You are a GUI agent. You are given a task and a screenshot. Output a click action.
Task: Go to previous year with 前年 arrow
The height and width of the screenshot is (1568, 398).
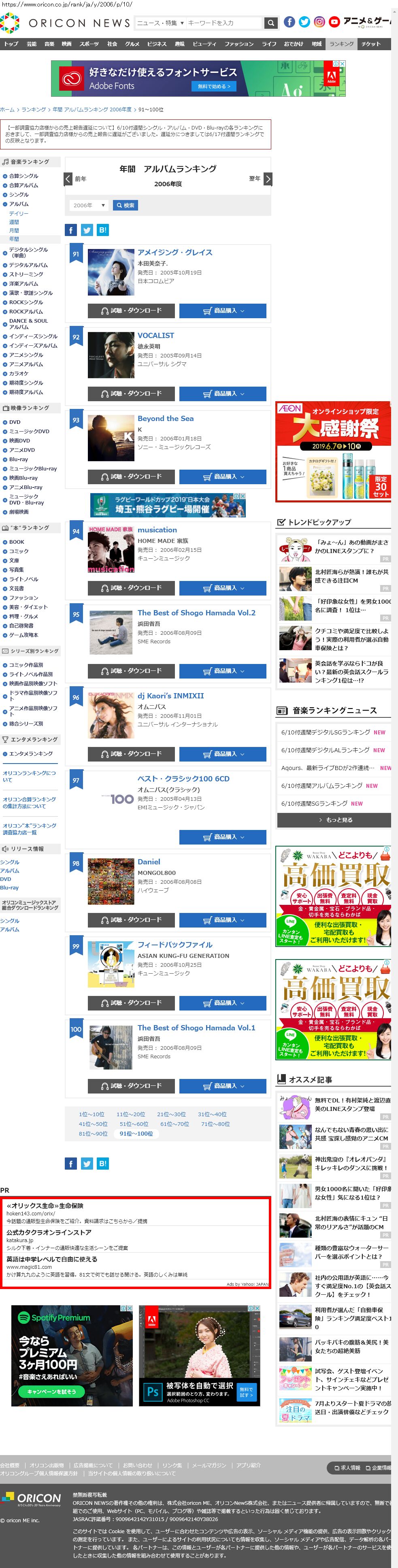pos(68,179)
